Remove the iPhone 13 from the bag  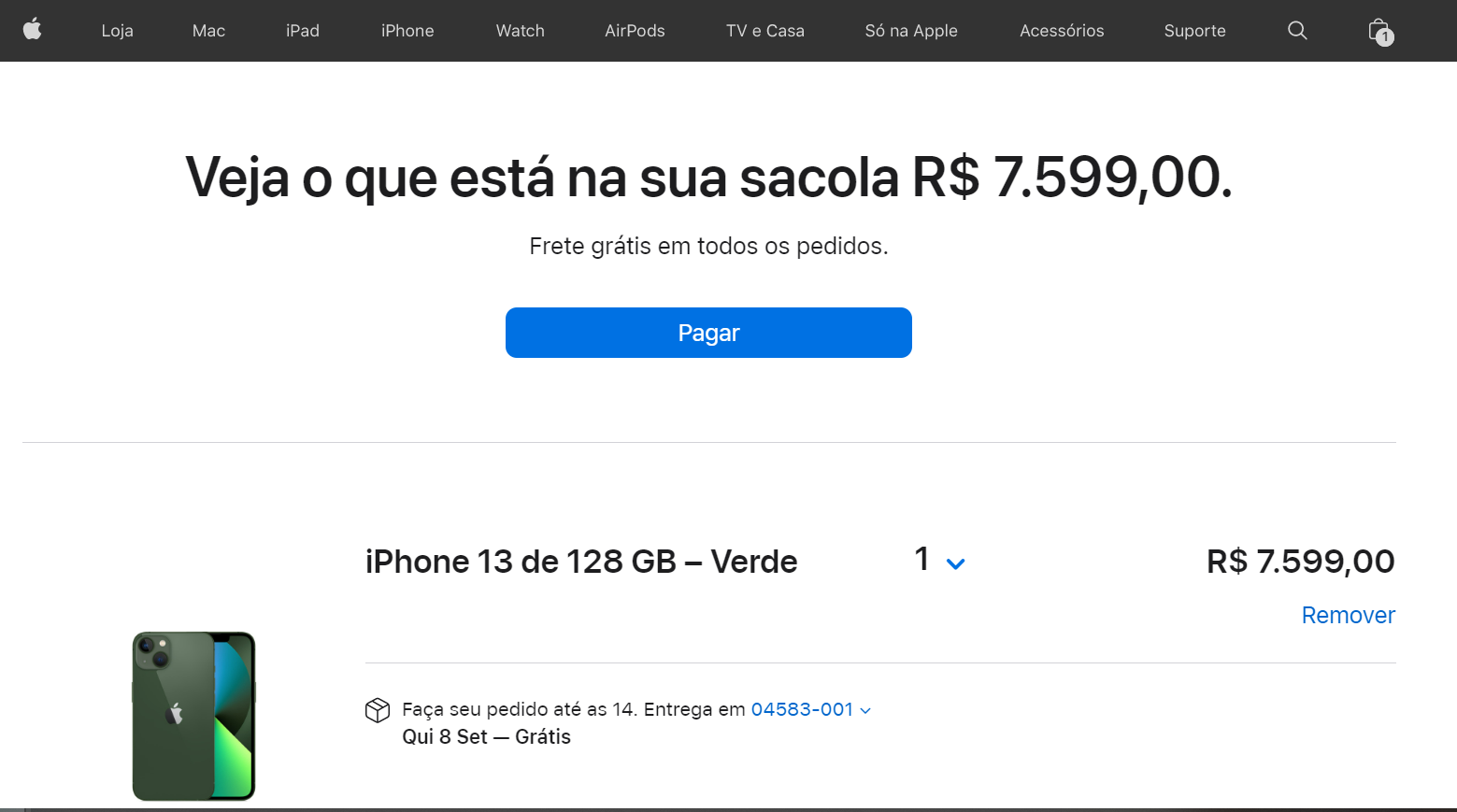tap(1348, 615)
